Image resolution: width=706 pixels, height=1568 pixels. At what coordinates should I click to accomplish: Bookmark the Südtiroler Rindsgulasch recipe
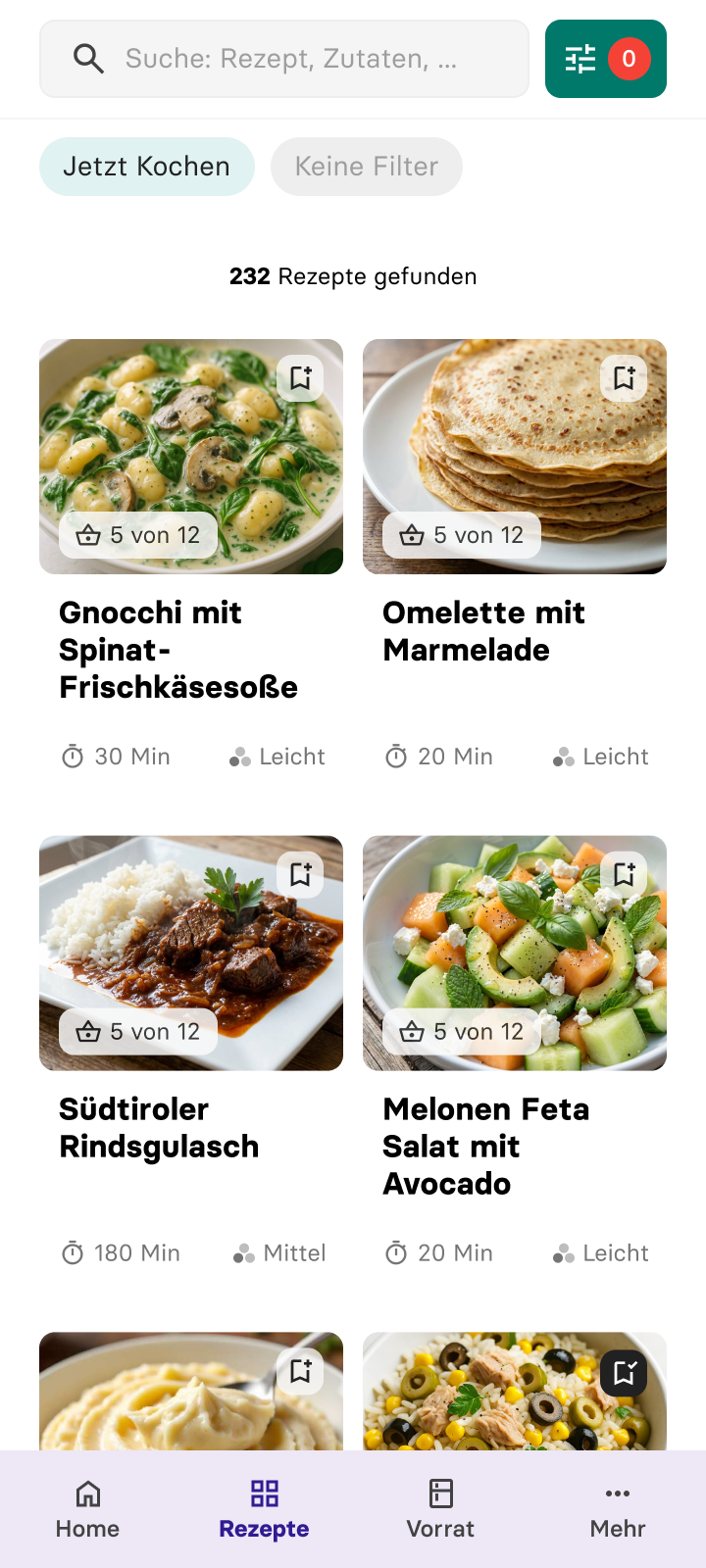[301, 874]
